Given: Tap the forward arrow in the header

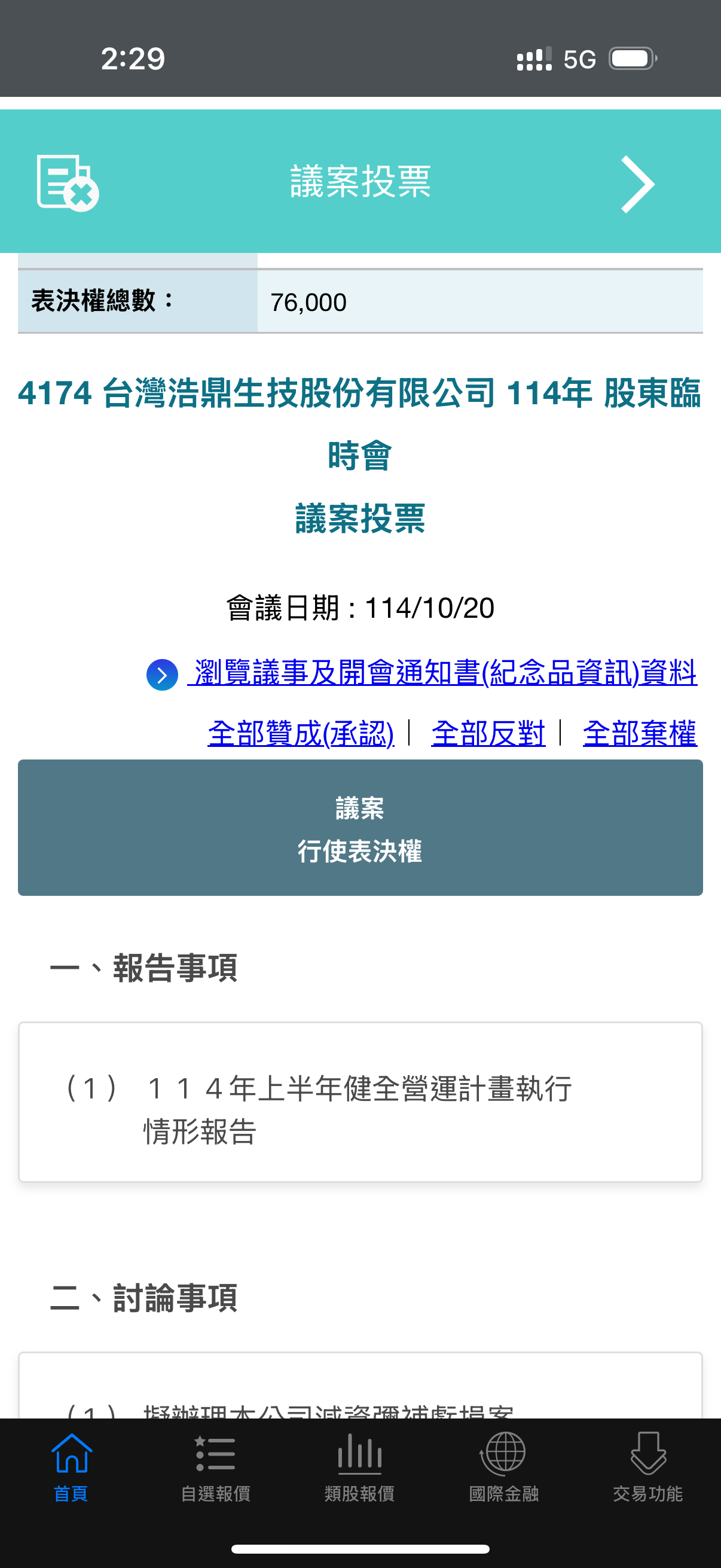Looking at the screenshot, I should coord(637,184).
